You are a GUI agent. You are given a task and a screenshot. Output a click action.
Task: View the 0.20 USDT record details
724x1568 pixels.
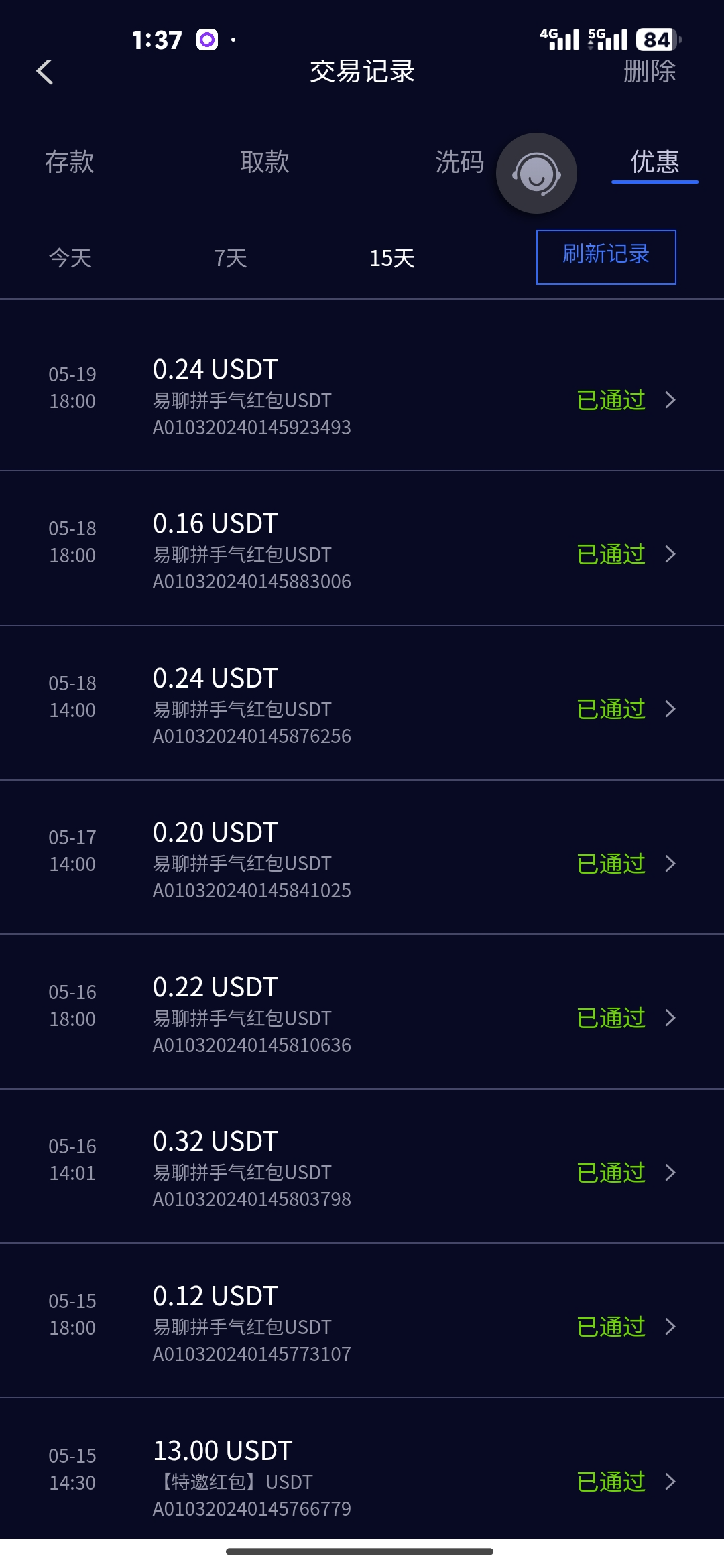coord(362,862)
